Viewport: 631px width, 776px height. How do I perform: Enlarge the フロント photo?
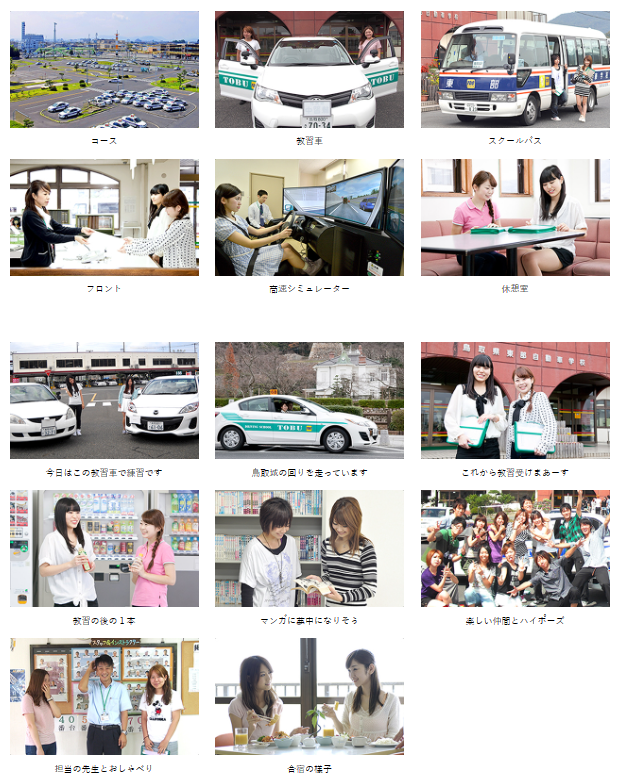tap(104, 217)
